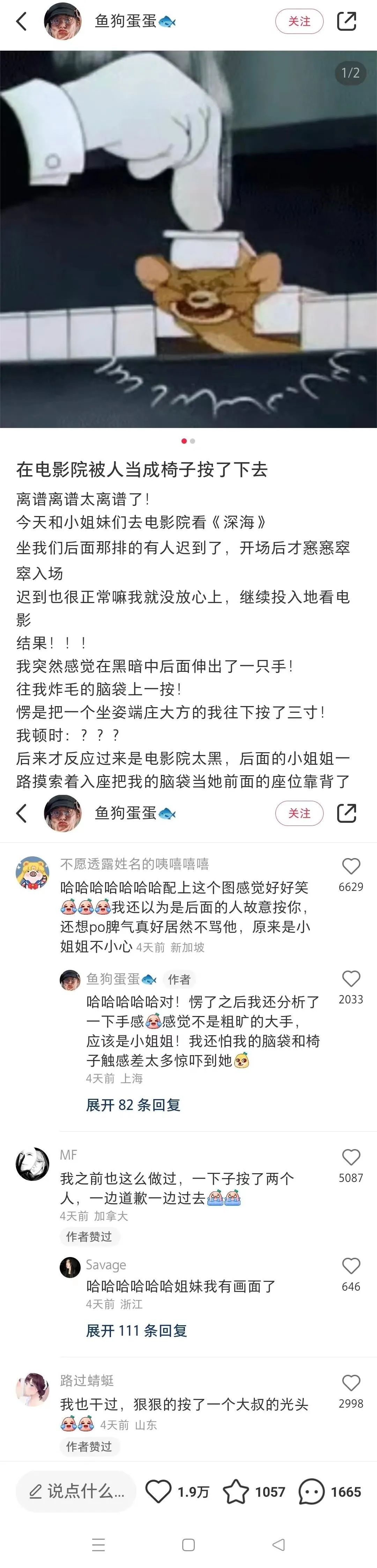Tap the system home button

(x=188, y=1545)
